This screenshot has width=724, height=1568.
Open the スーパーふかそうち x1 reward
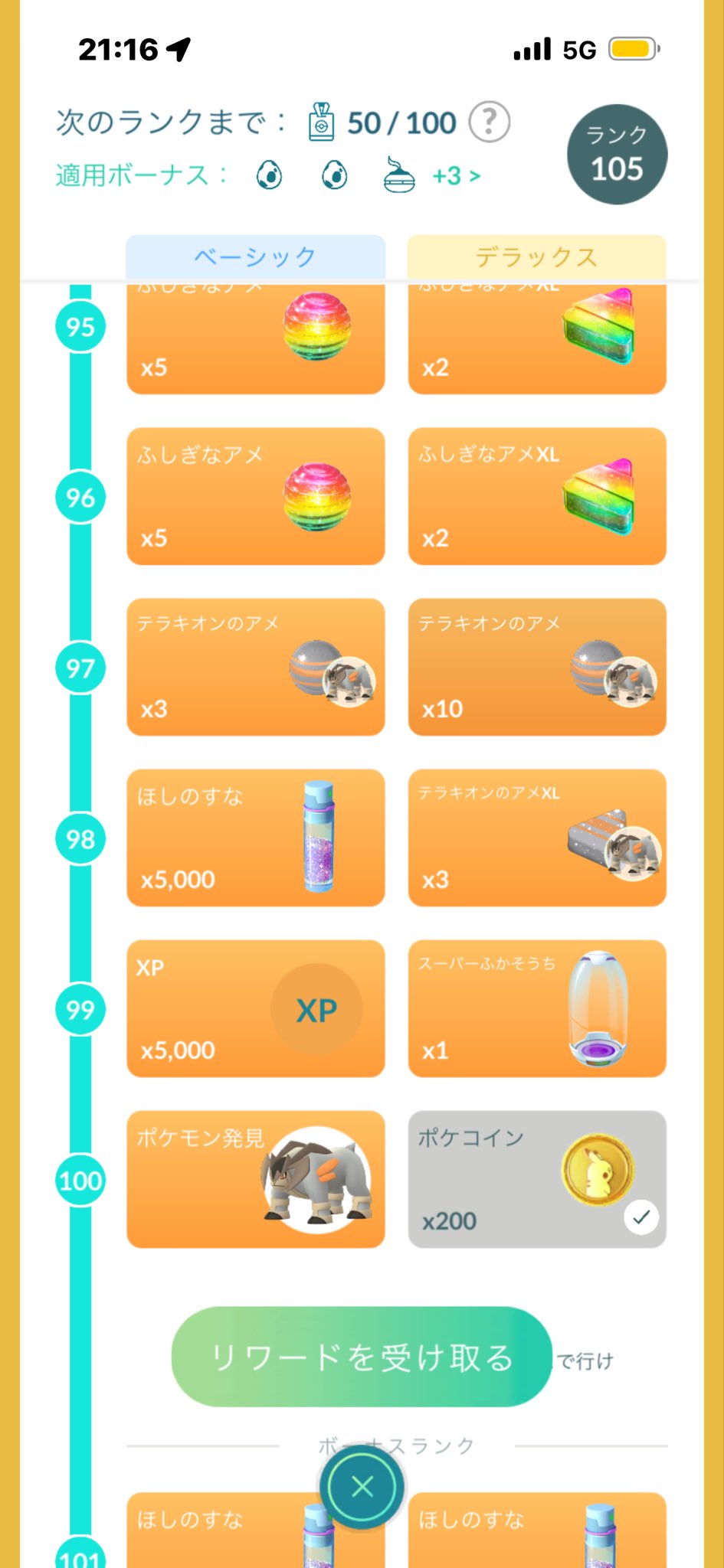[x=536, y=1008]
